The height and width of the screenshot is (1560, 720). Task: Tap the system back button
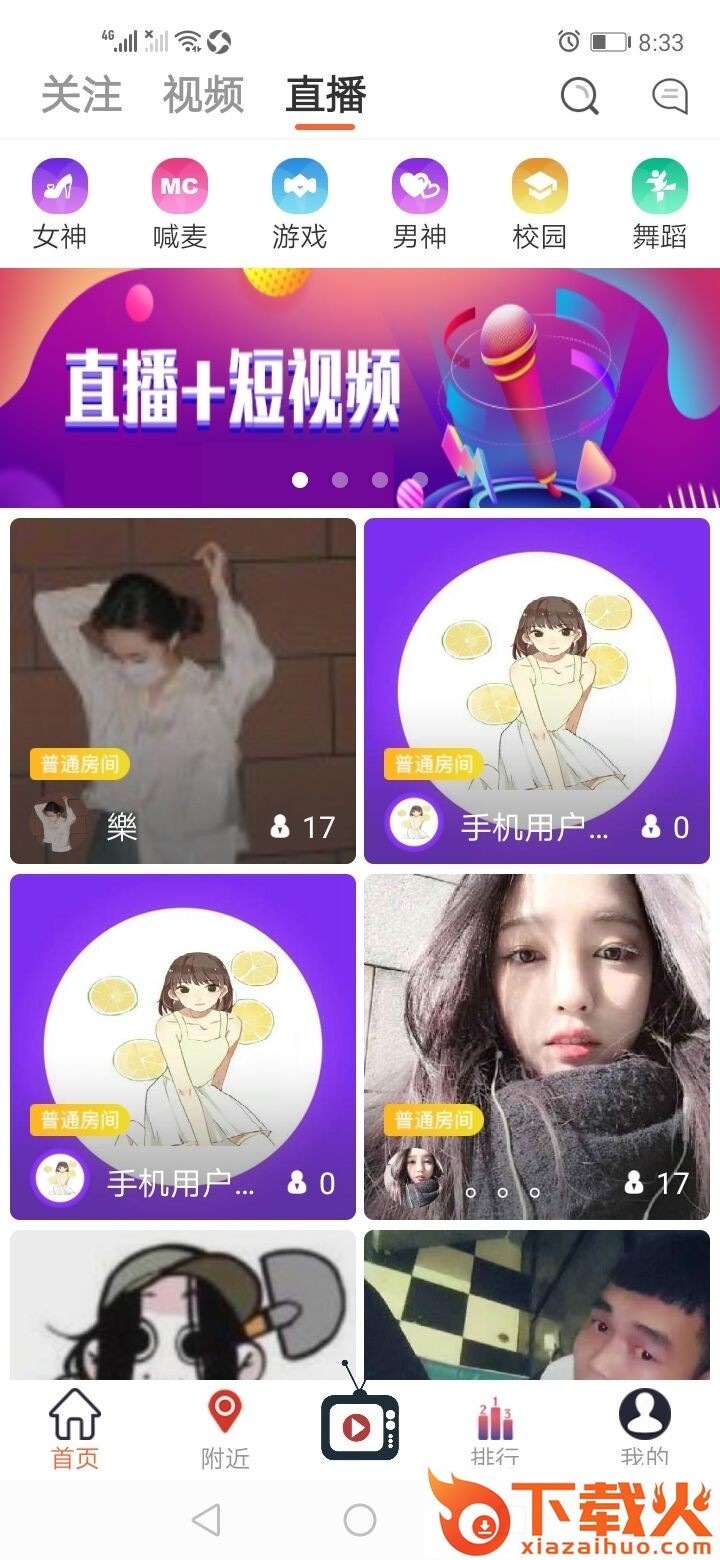[206, 1520]
